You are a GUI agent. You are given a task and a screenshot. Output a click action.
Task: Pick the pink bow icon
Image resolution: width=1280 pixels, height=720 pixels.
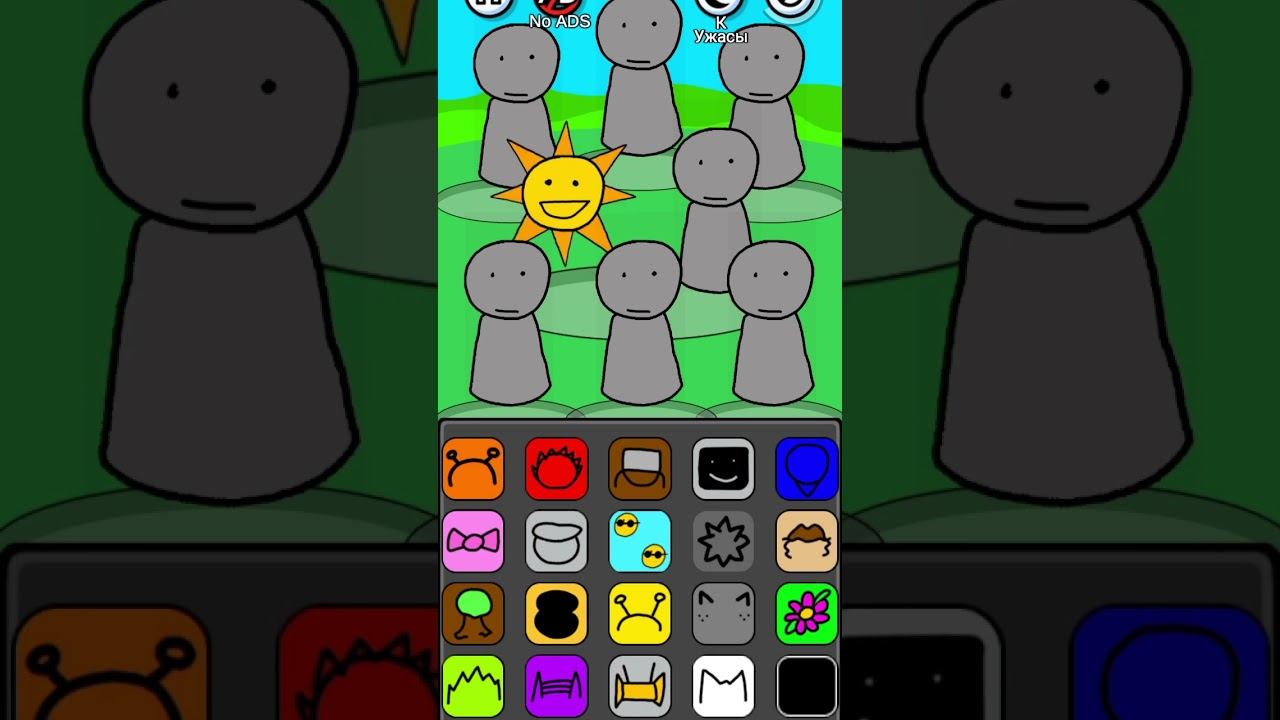[473, 541]
